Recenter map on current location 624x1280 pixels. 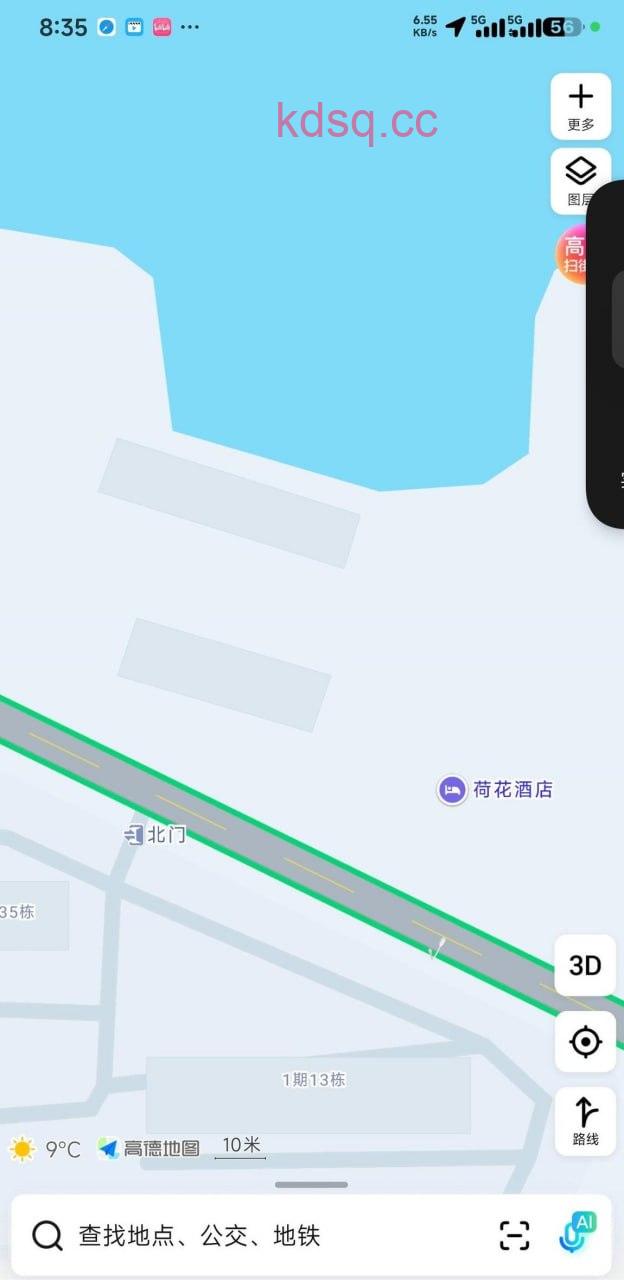click(585, 1042)
